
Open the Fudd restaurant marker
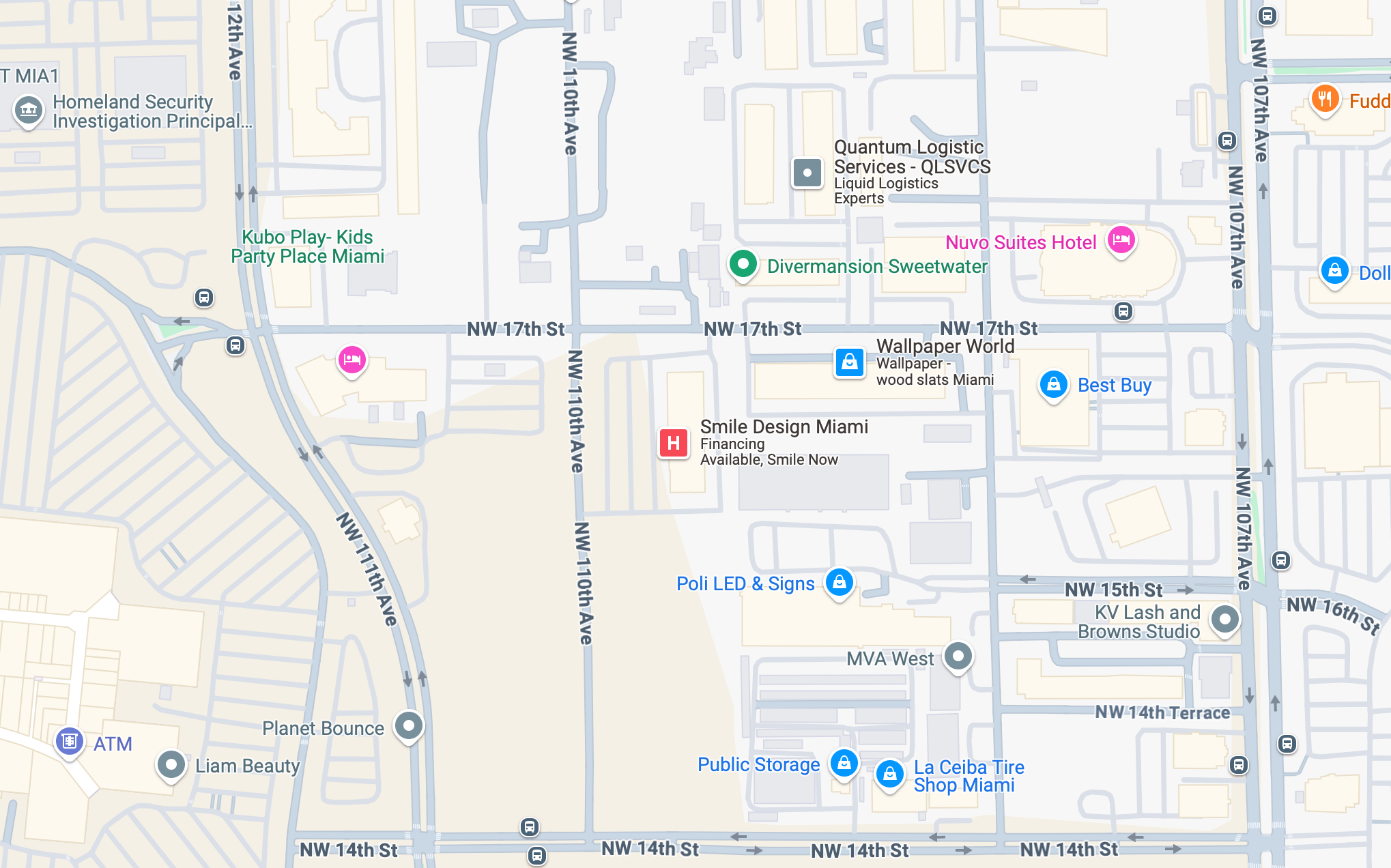coord(1324,100)
